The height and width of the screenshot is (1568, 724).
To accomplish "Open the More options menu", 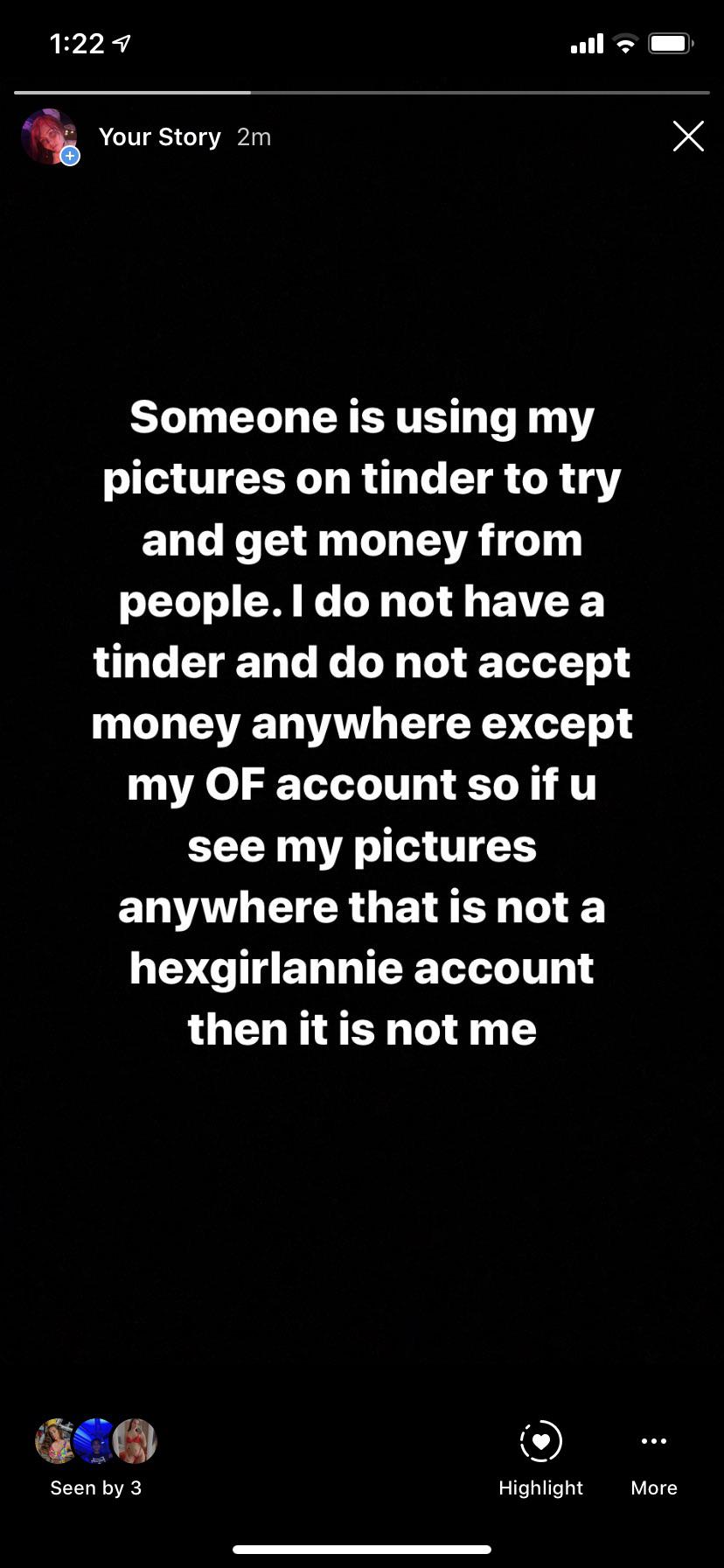I will click(x=653, y=1457).
